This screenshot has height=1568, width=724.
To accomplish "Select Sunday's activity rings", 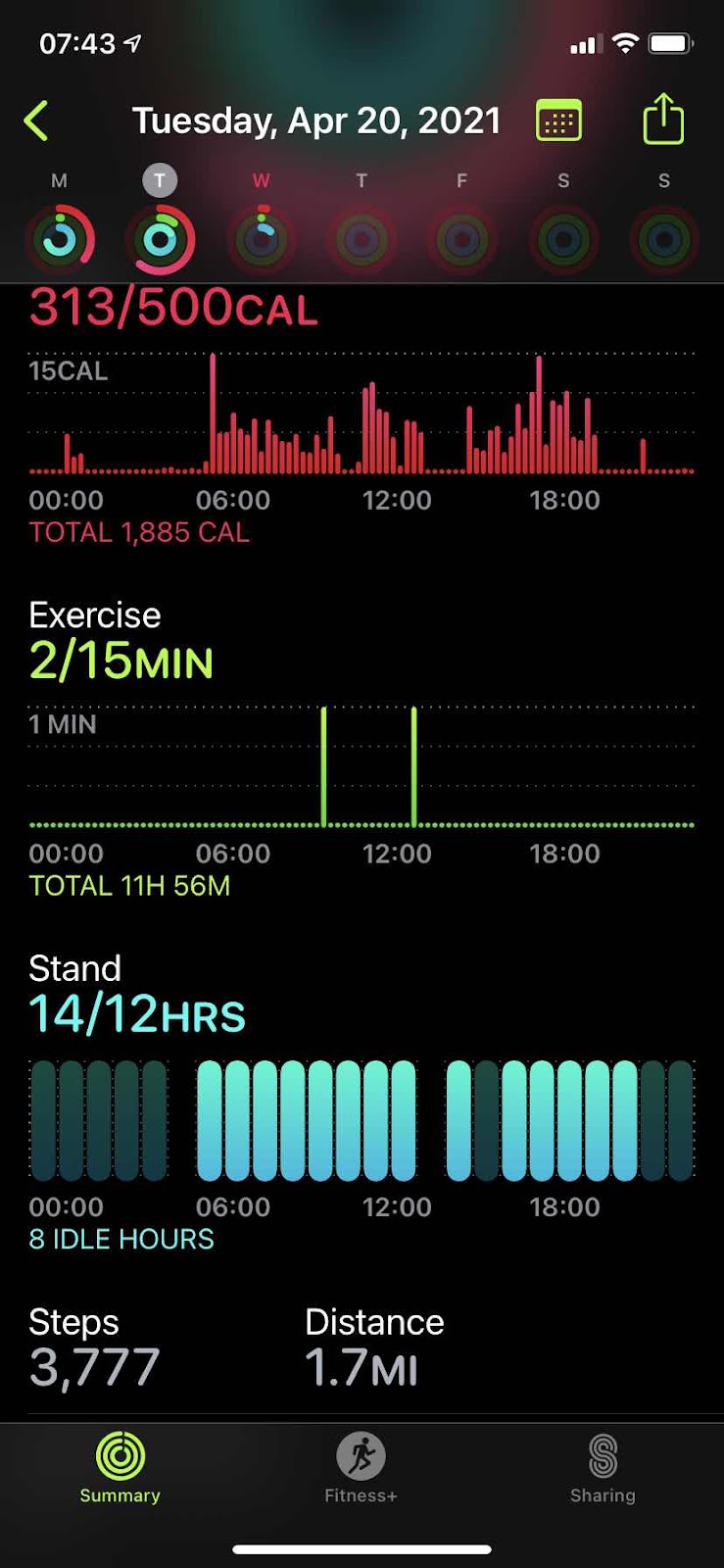I will point(664,239).
